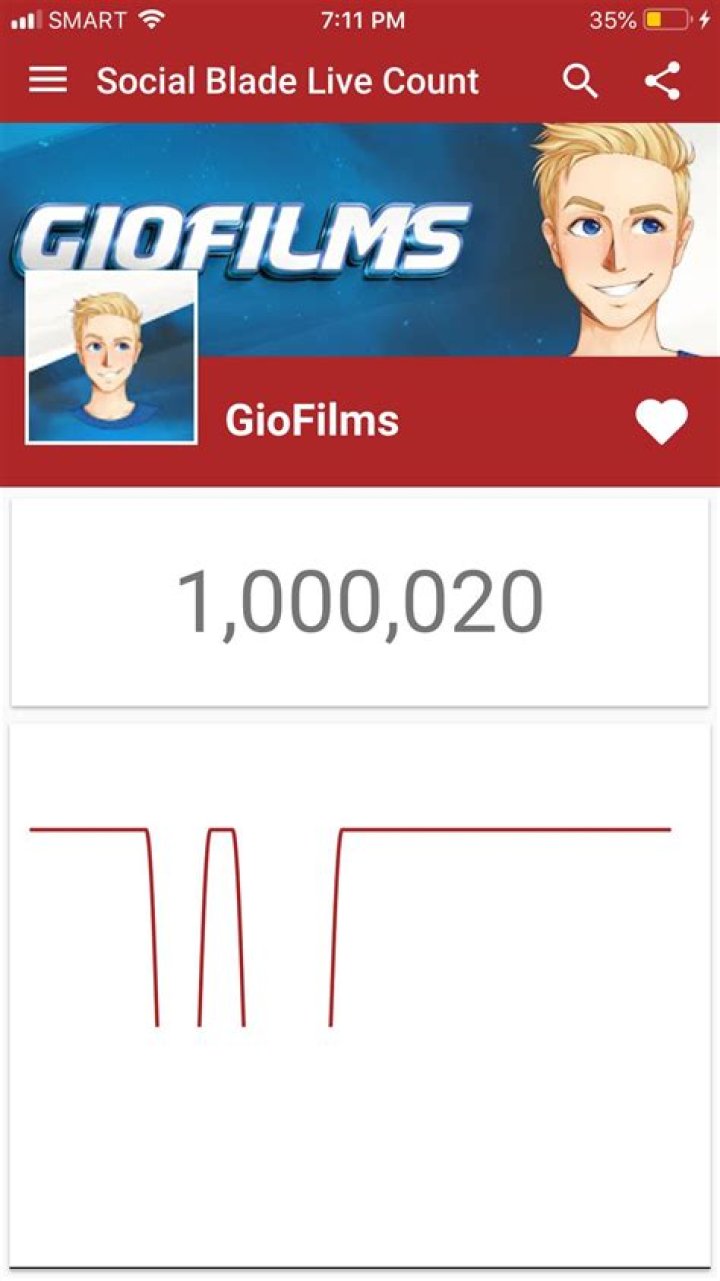Open search for a channel
Viewport: 720px width, 1281px height.
[580, 81]
